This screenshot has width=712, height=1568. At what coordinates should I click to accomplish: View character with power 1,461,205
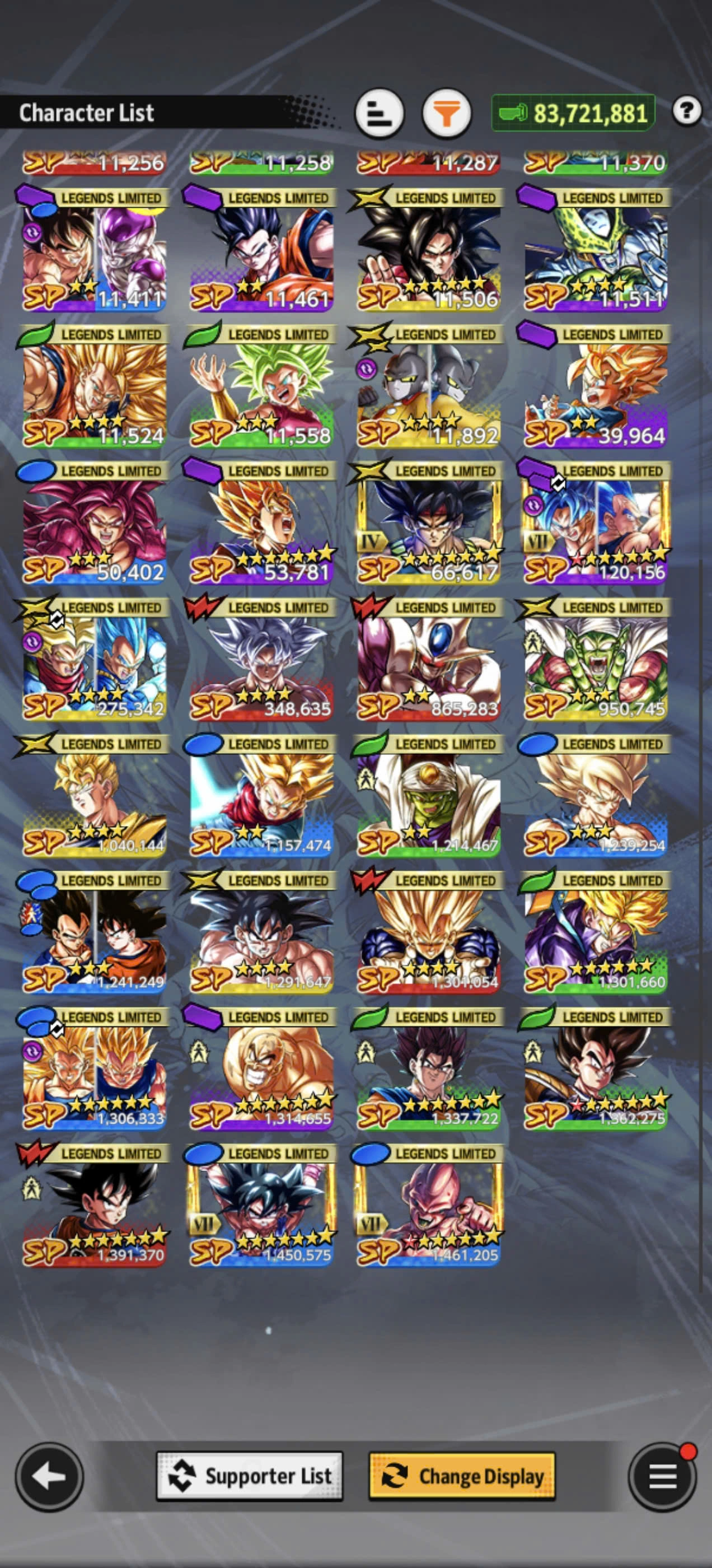(428, 1211)
